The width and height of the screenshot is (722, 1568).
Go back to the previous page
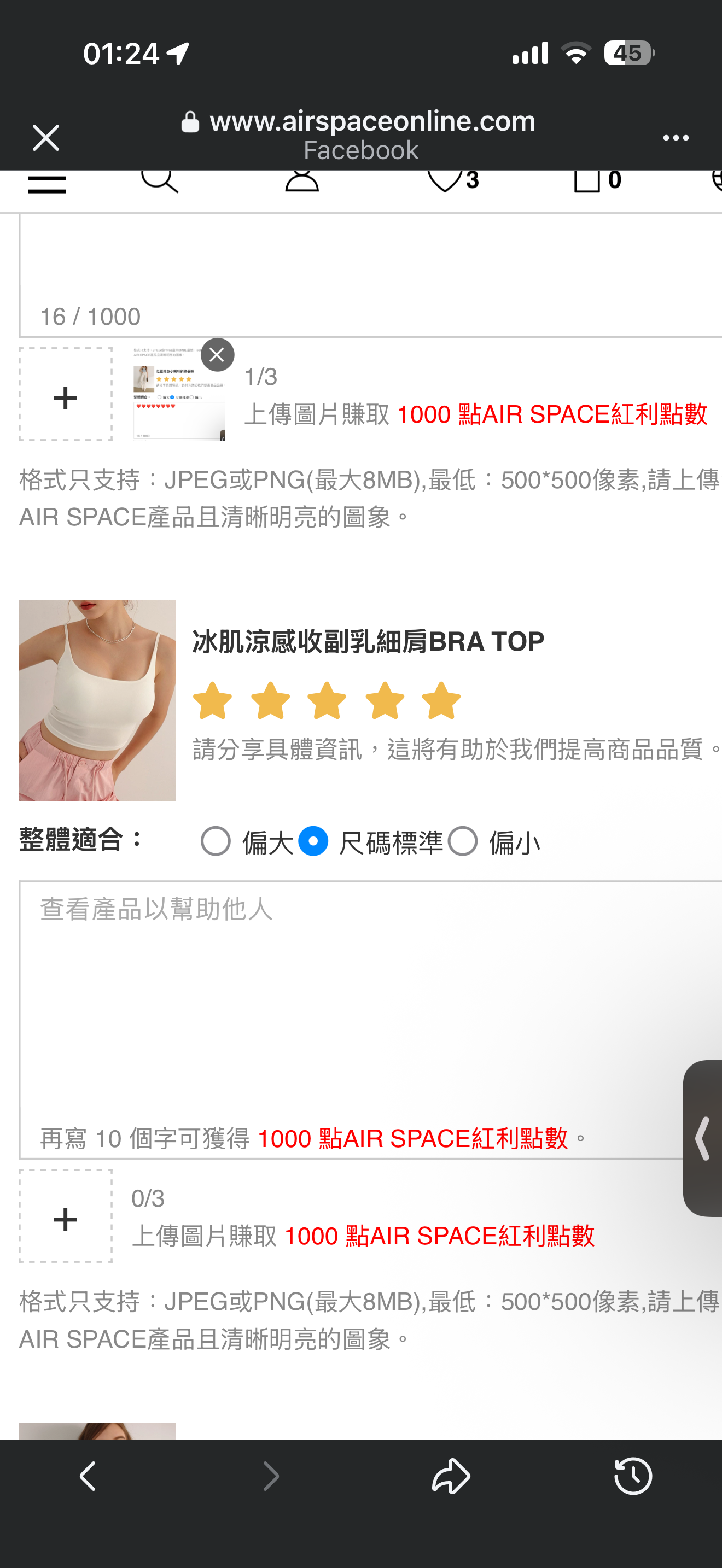(88, 1476)
